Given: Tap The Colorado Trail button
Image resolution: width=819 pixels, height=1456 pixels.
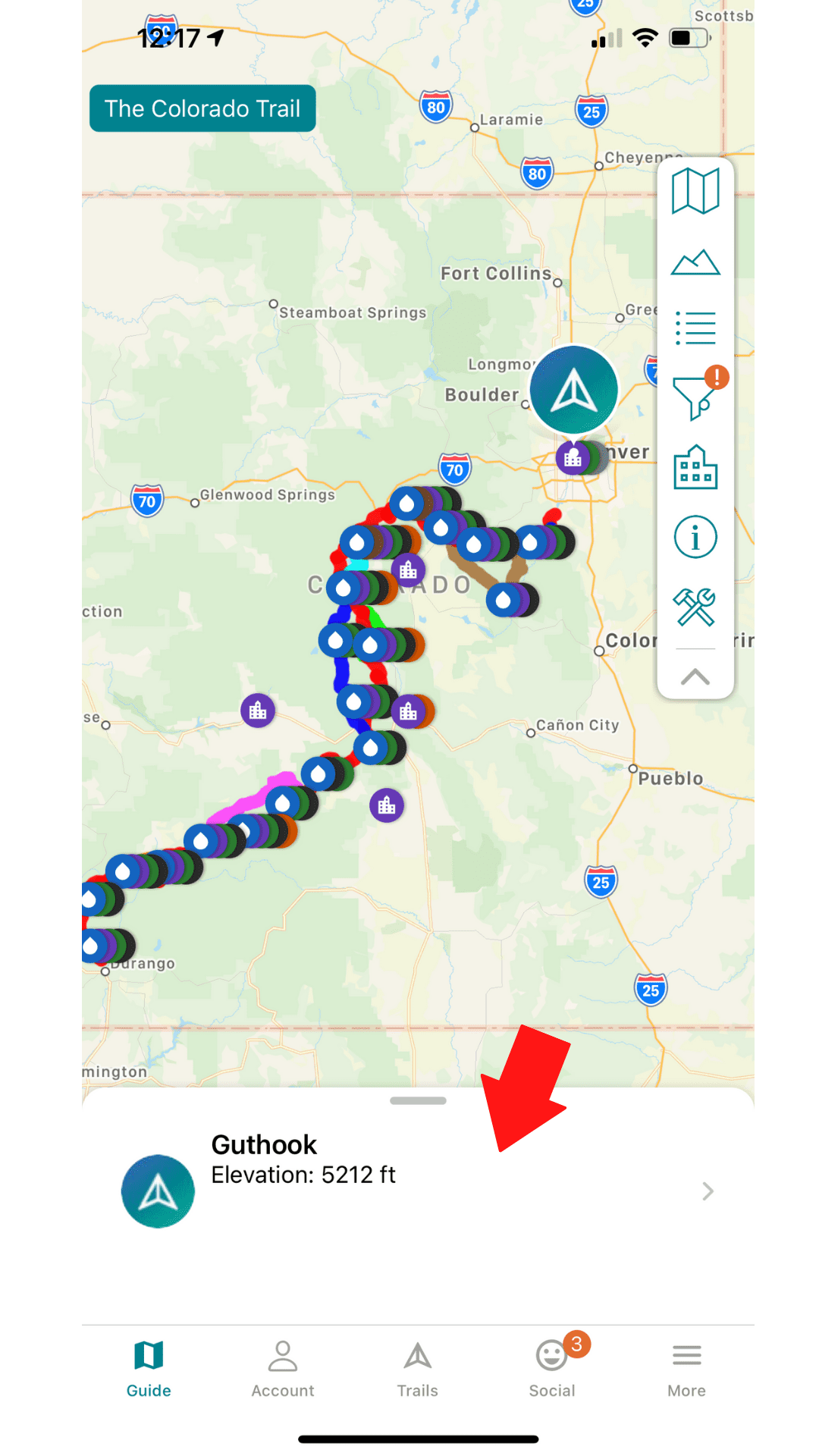Looking at the screenshot, I should point(202,108).
